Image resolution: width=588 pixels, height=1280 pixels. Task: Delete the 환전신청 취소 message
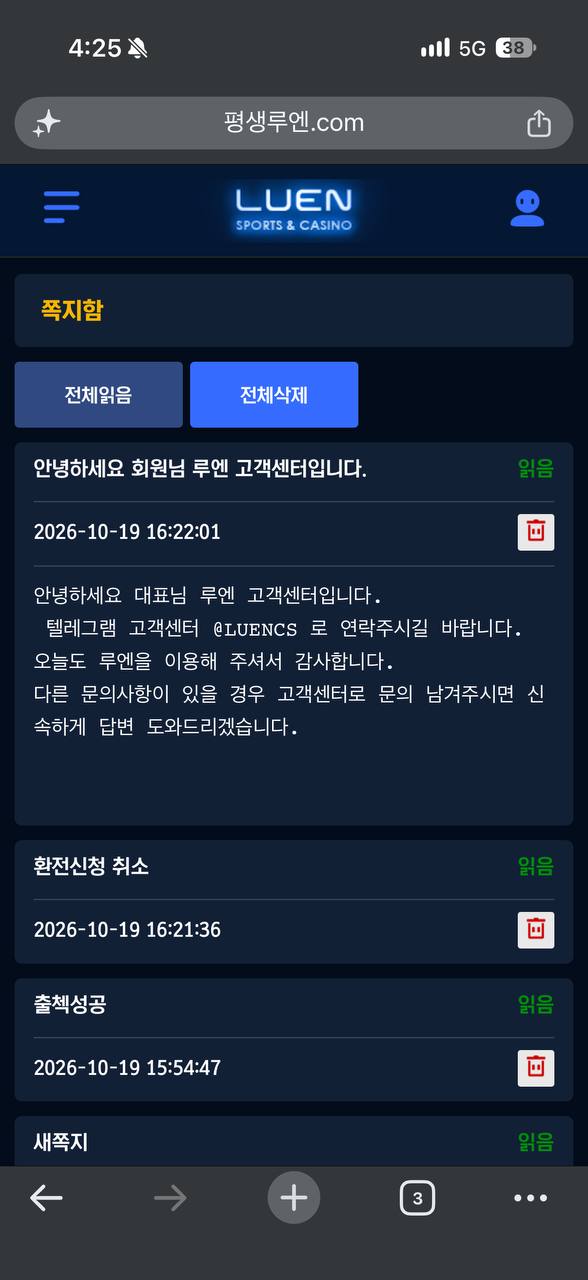click(x=536, y=930)
